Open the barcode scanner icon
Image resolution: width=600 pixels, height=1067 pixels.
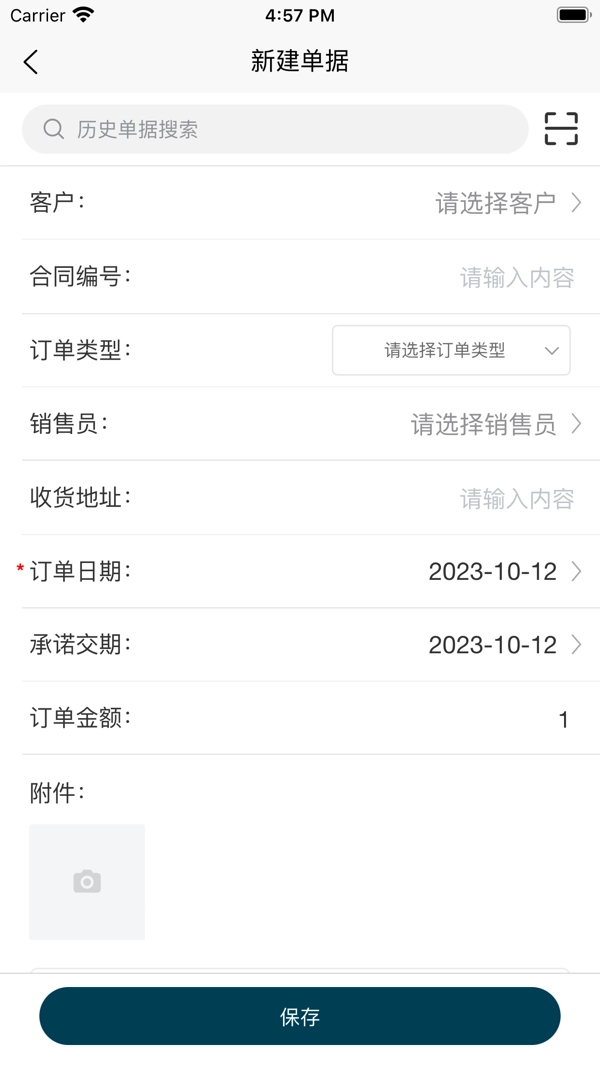561,129
